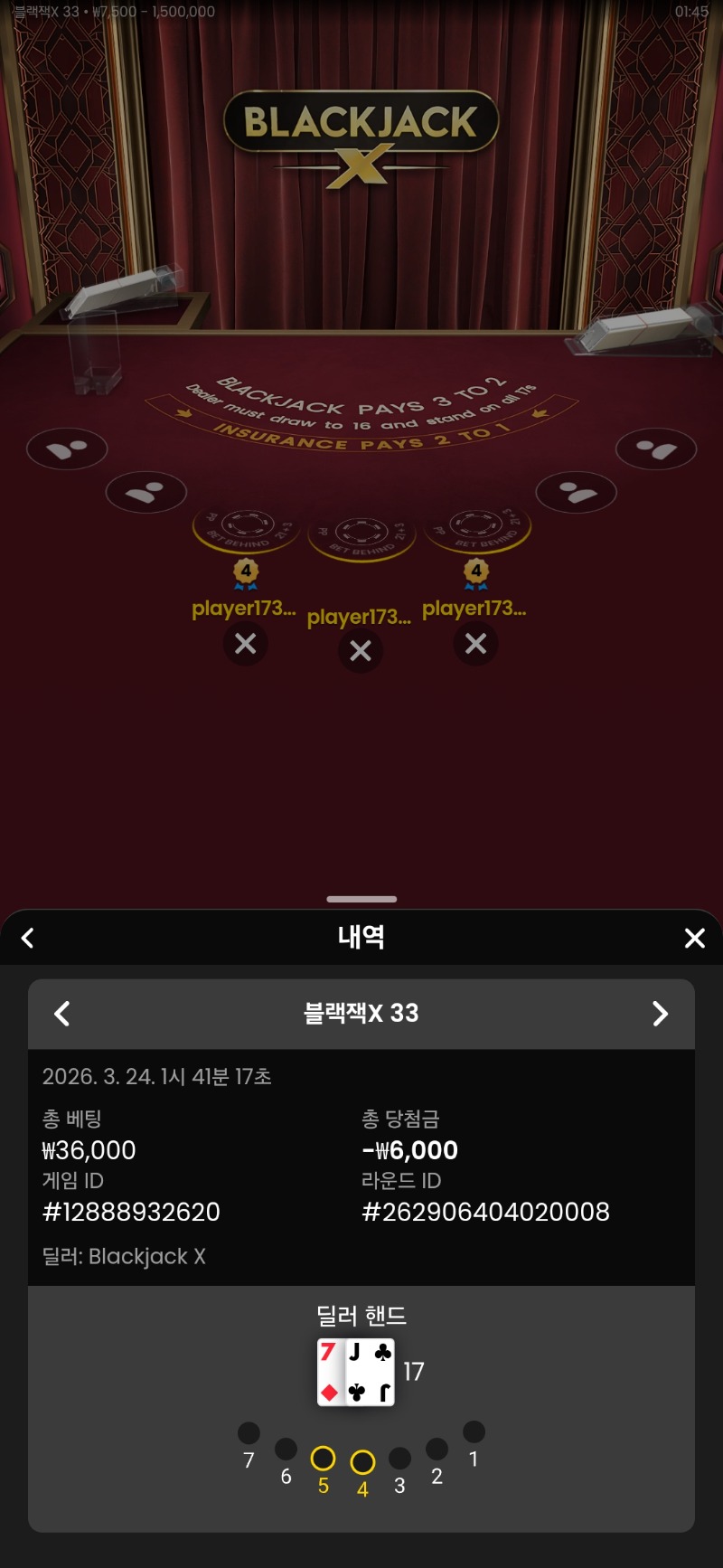Tap the history panel drag handle
Image resolution: width=723 pixels, height=1568 pixels.
(361, 899)
